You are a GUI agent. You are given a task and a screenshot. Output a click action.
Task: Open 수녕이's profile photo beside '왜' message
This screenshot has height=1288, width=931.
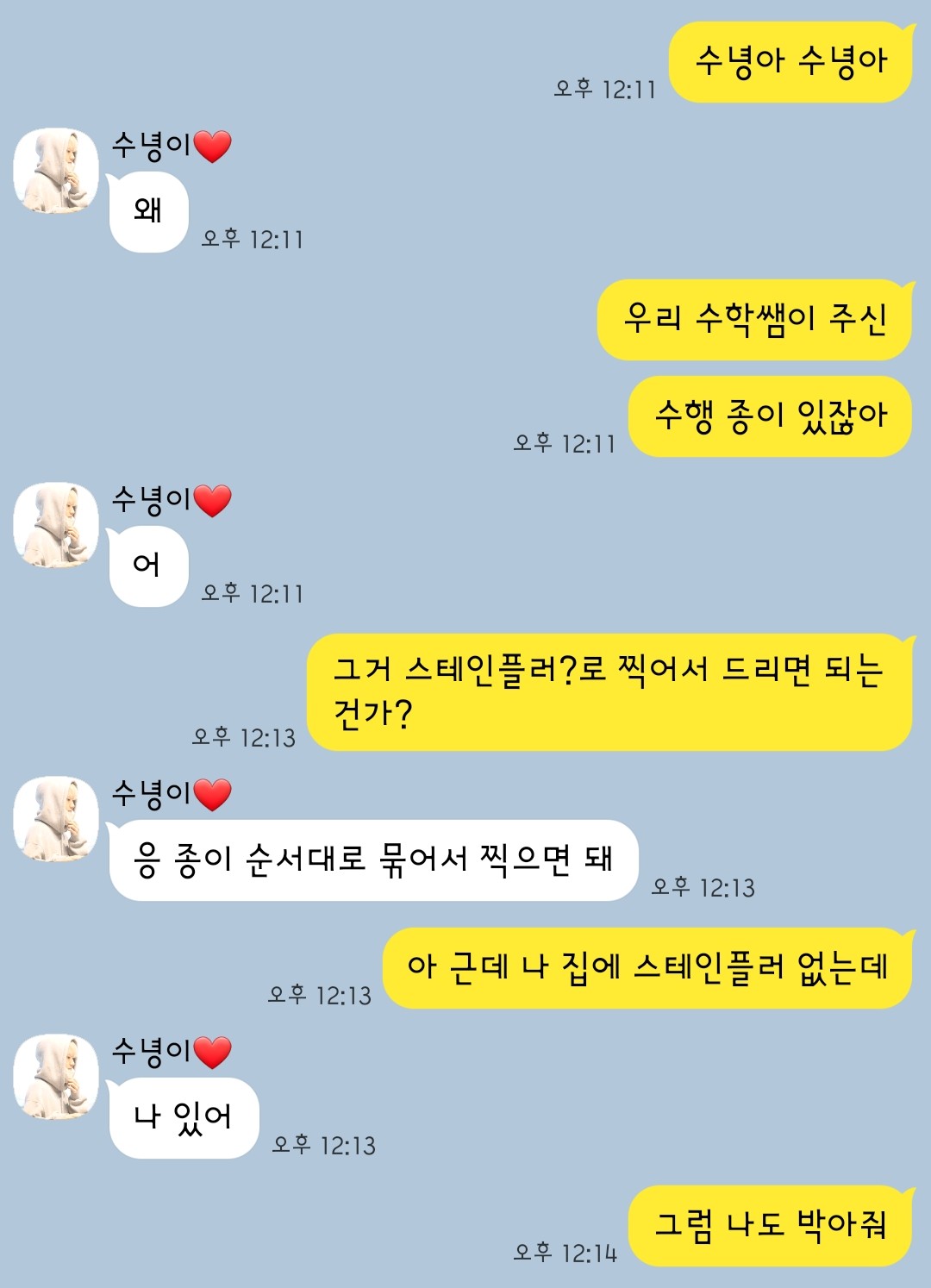click(x=56, y=171)
